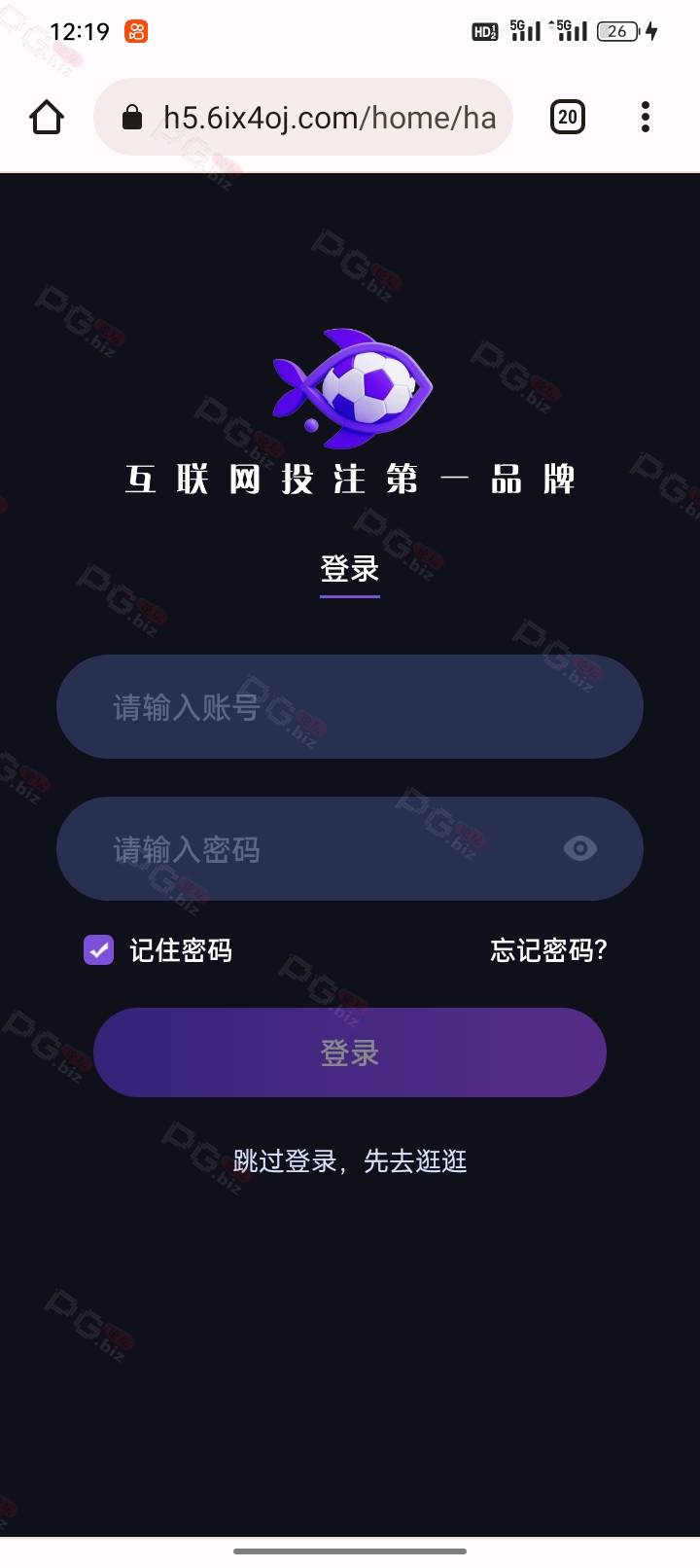Tap the browser home icon
700x1568 pixels.
[x=47, y=118]
